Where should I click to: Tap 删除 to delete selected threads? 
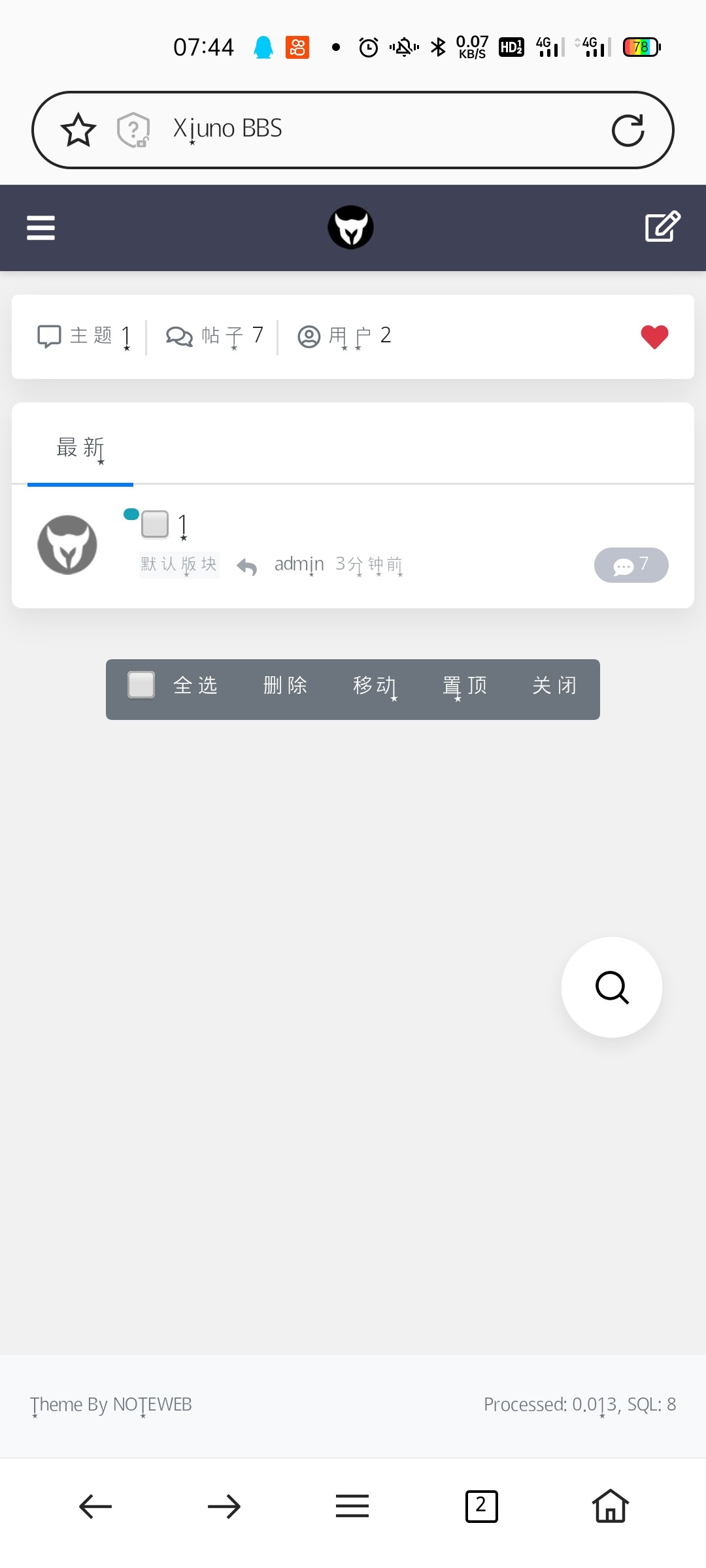pos(285,685)
